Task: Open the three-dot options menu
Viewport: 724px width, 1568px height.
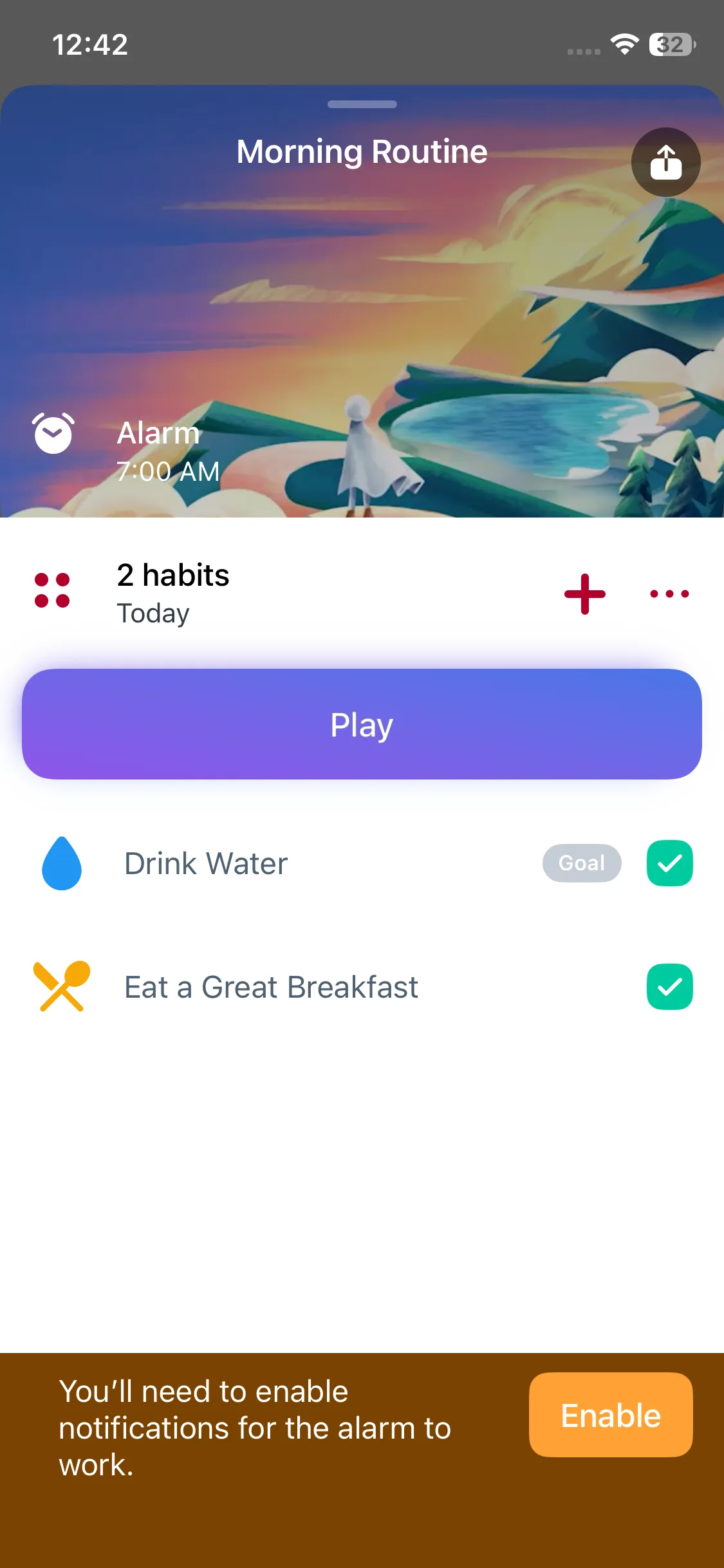Action: (669, 593)
